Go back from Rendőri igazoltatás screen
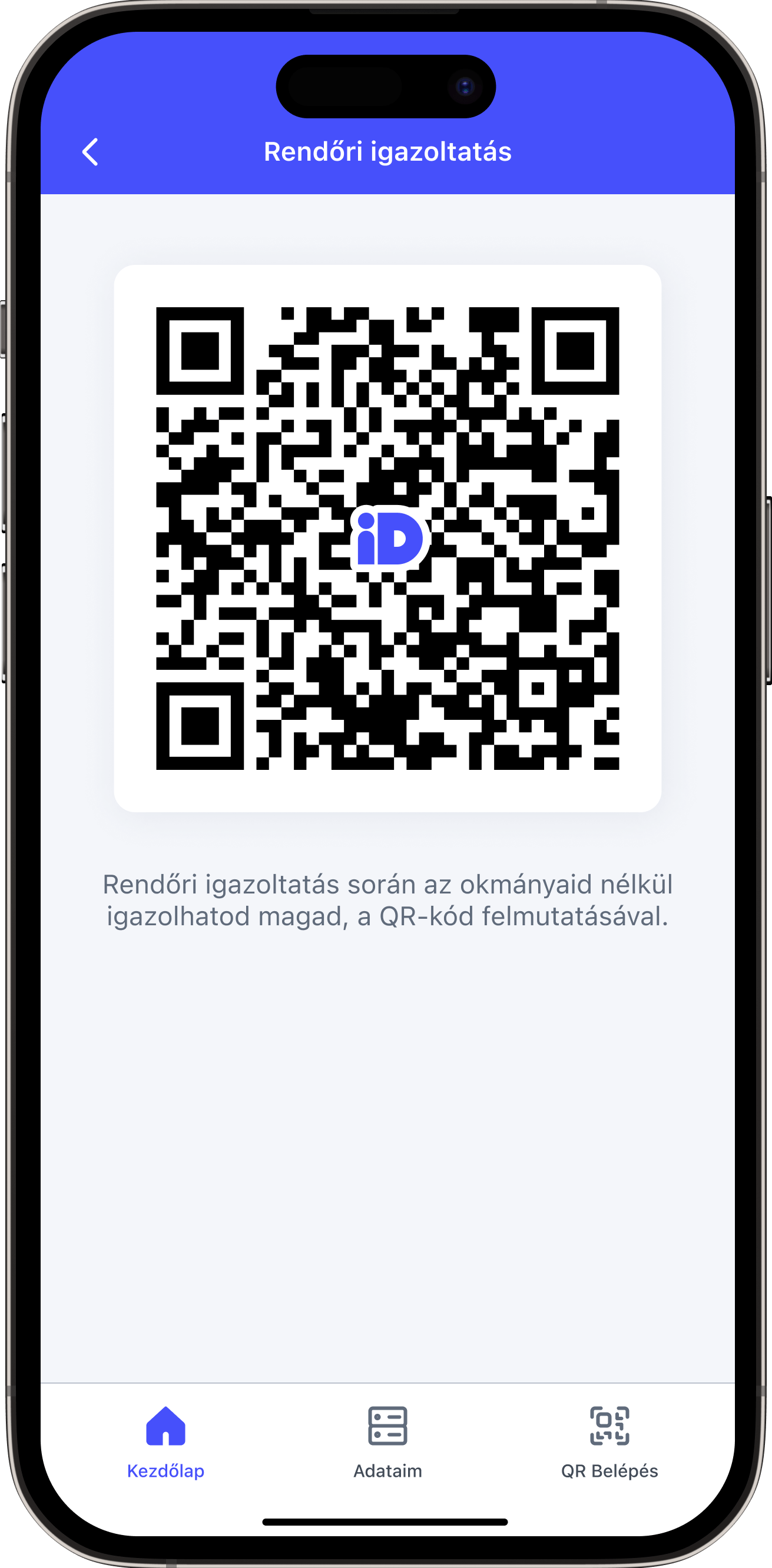Screen dimensions: 772x1568 coord(90,152)
